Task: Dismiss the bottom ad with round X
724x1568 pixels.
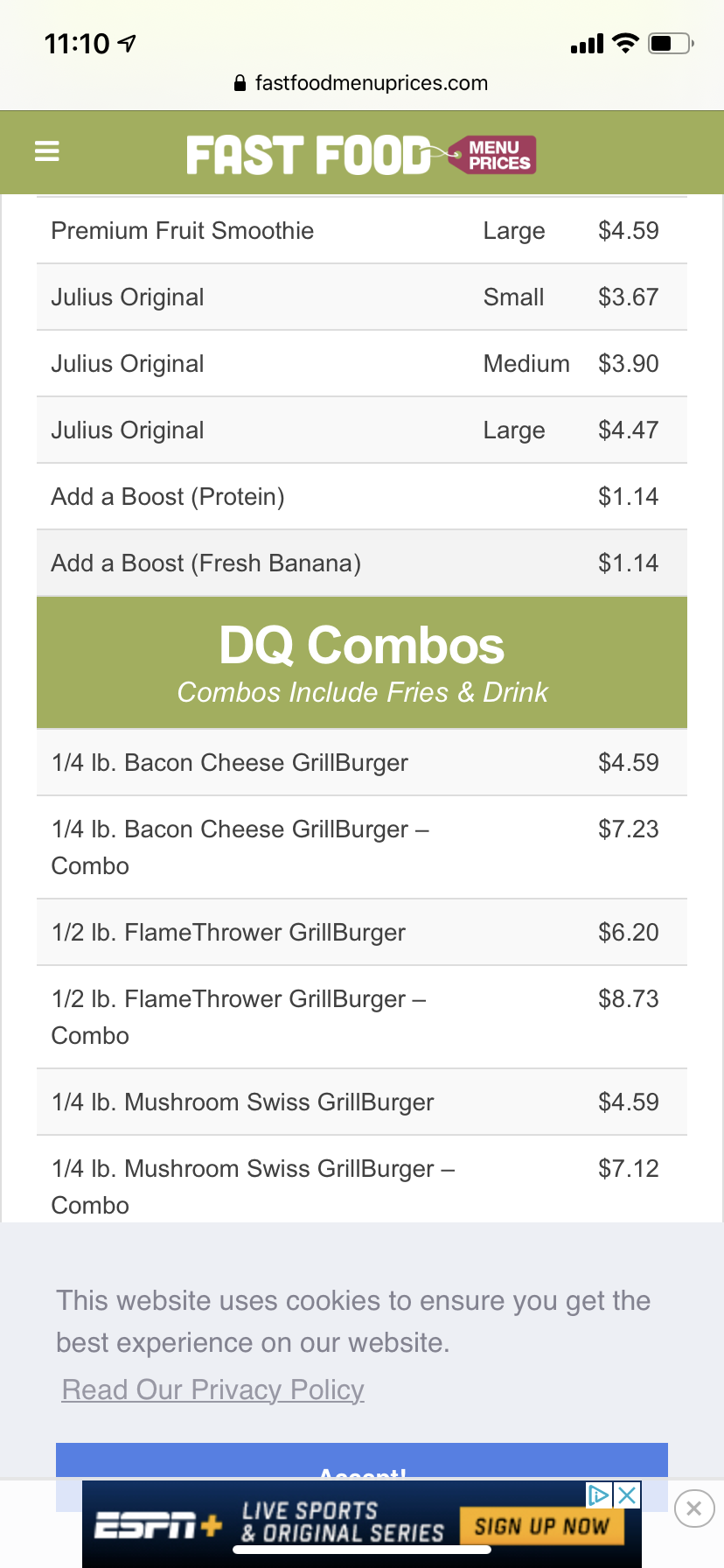Action: click(x=694, y=1508)
